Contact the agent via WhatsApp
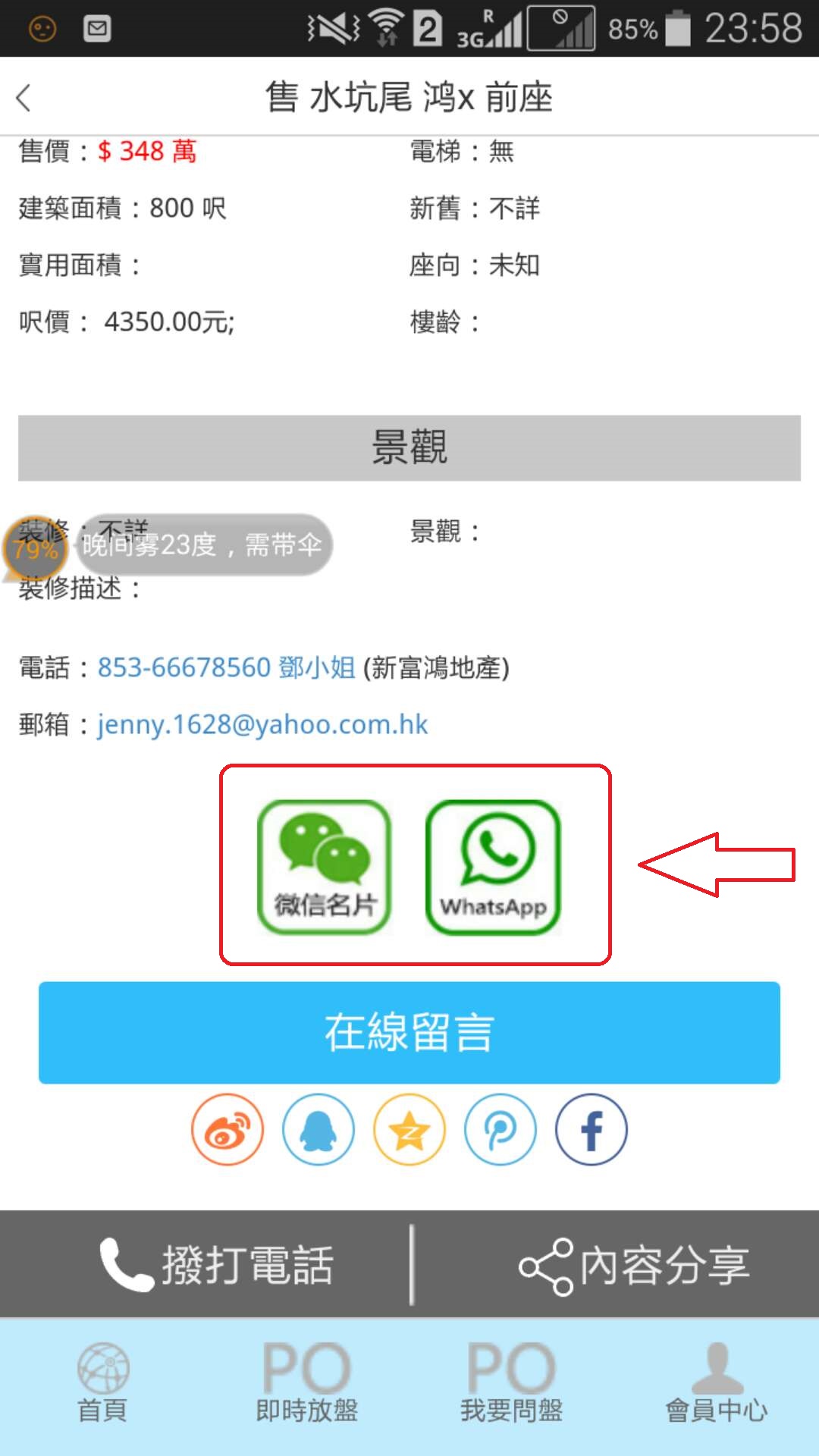The width and height of the screenshot is (819, 1456). pyautogui.click(x=493, y=867)
